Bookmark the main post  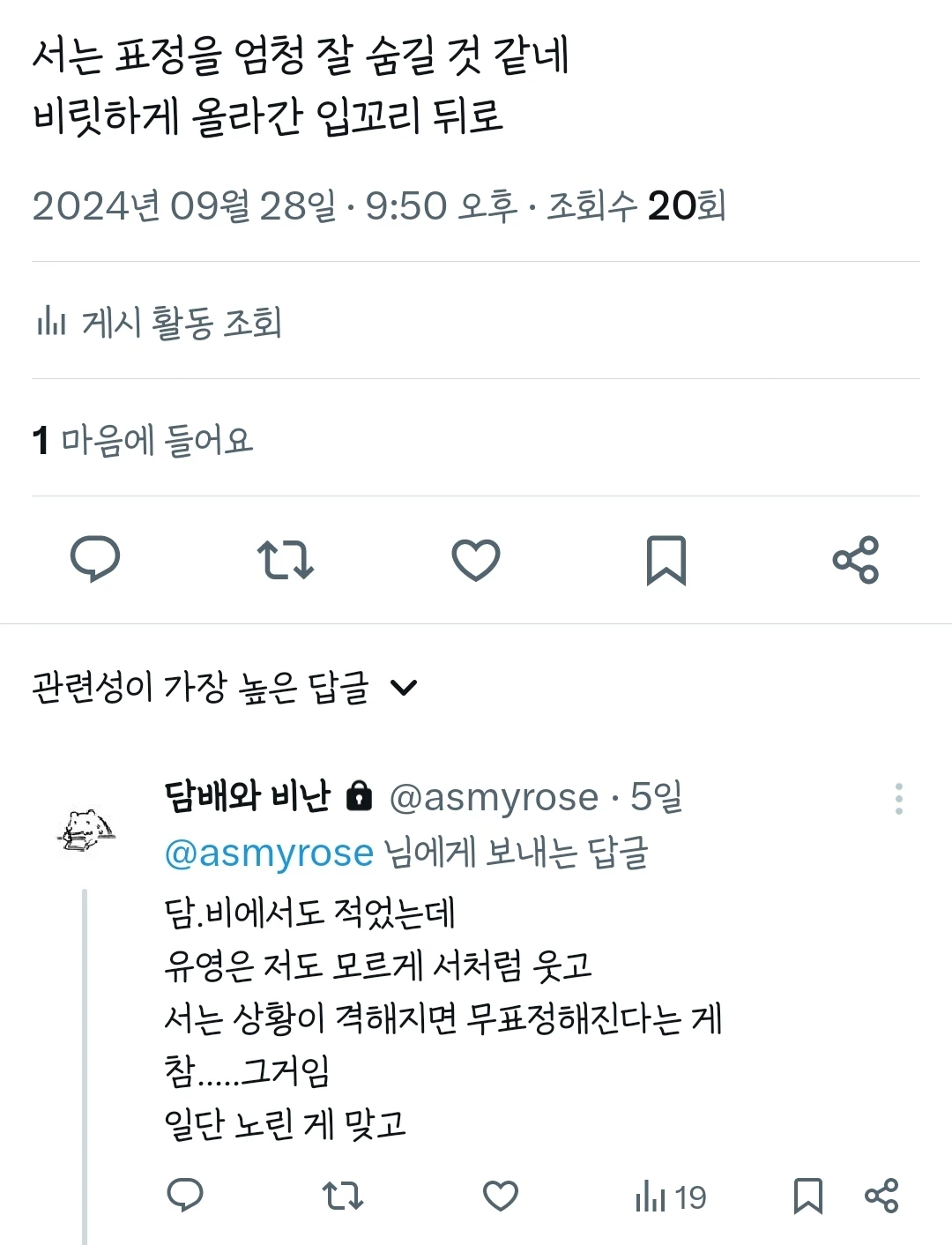point(666,559)
